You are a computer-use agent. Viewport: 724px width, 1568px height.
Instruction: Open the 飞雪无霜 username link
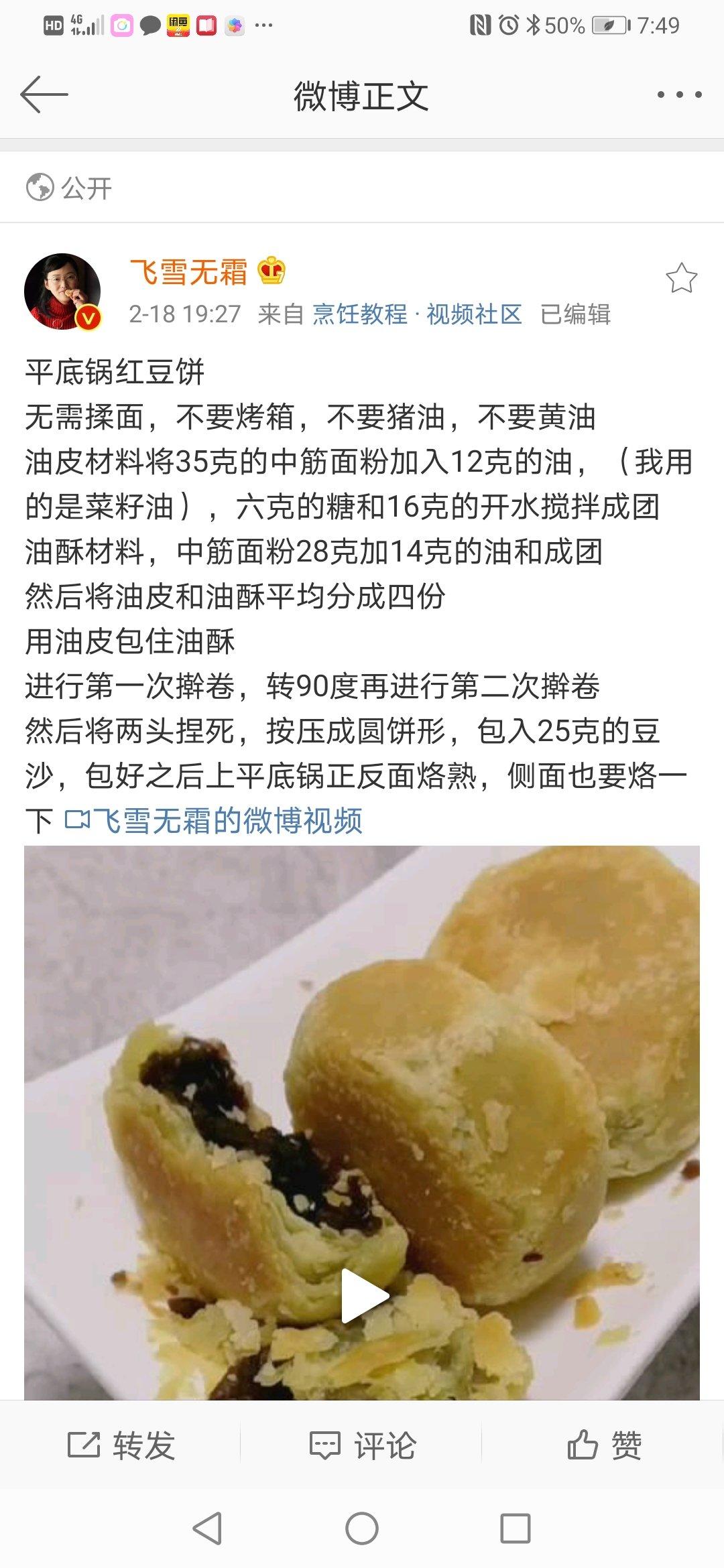(188, 272)
